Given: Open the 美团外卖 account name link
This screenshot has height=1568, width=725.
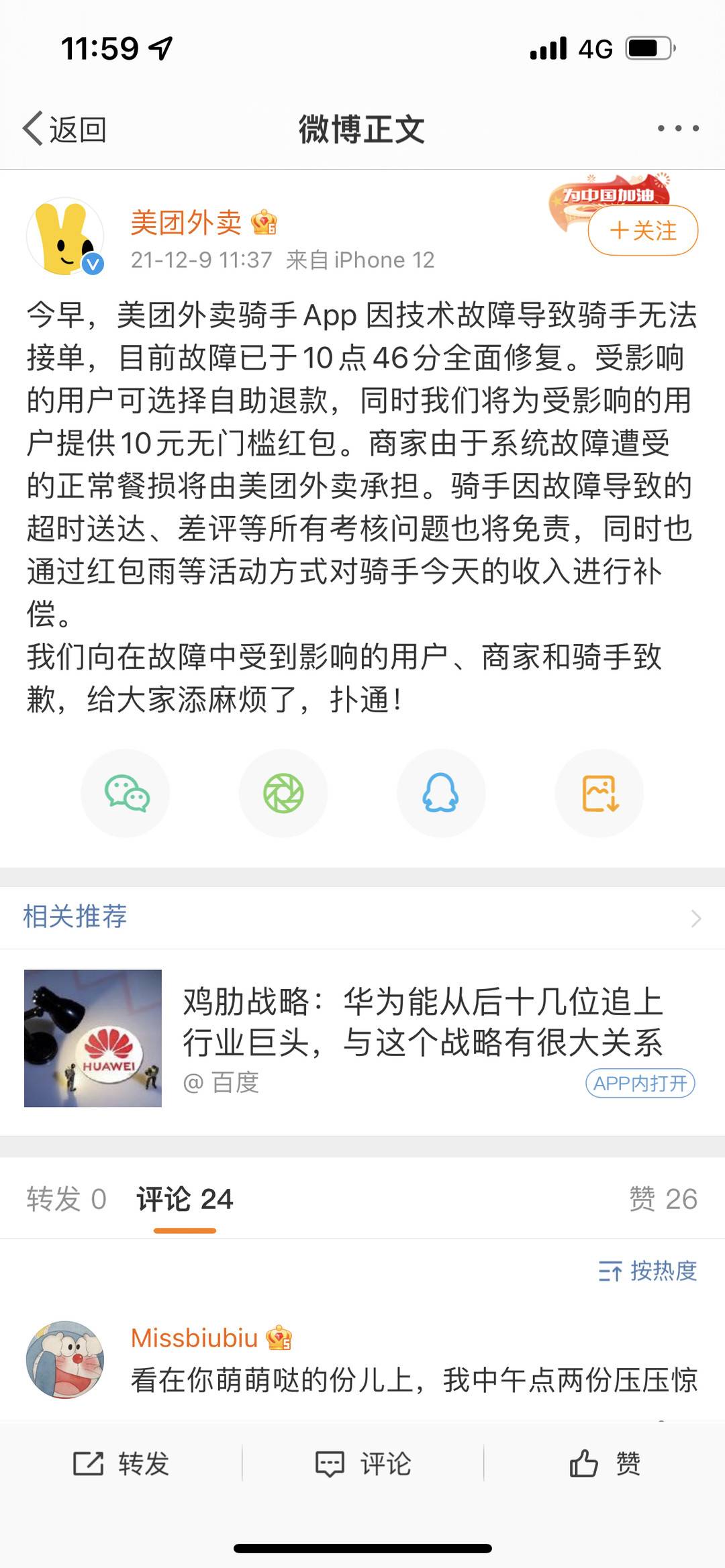Looking at the screenshot, I should tap(186, 222).
